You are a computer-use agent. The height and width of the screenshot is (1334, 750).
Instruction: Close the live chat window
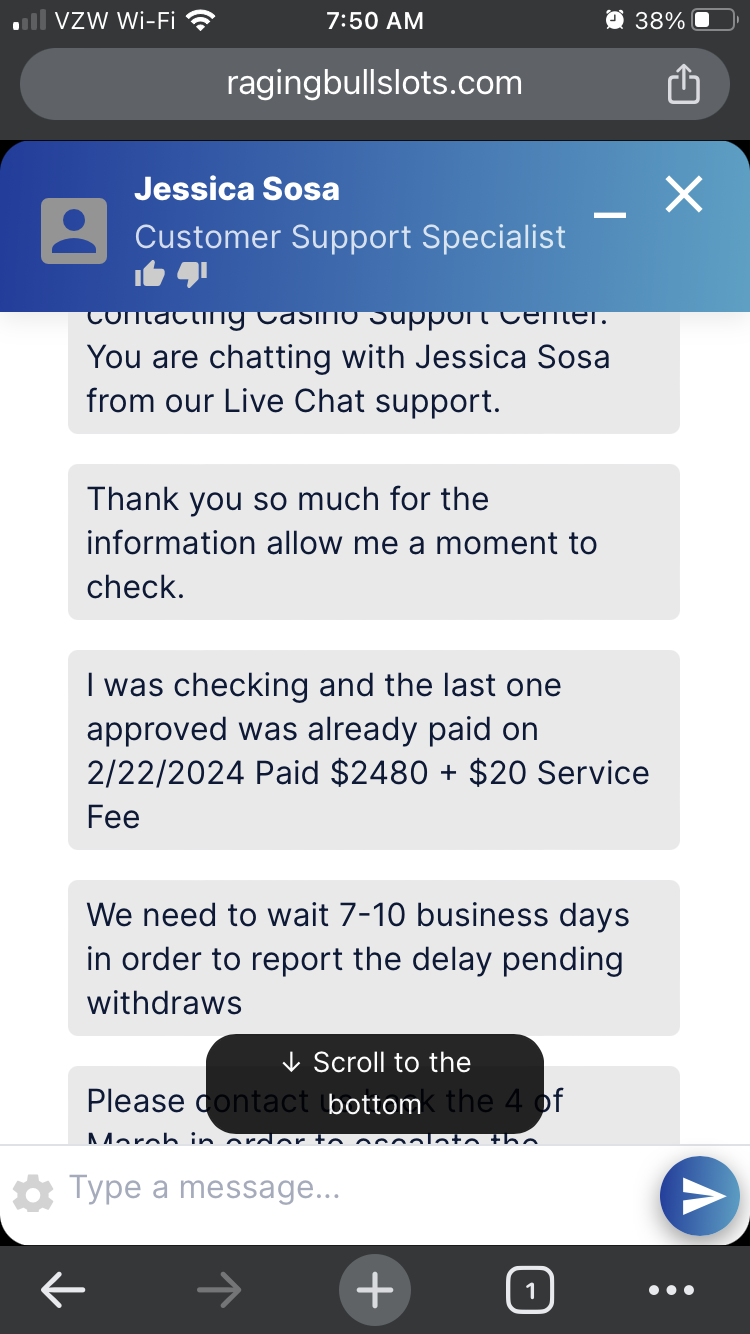(684, 195)
